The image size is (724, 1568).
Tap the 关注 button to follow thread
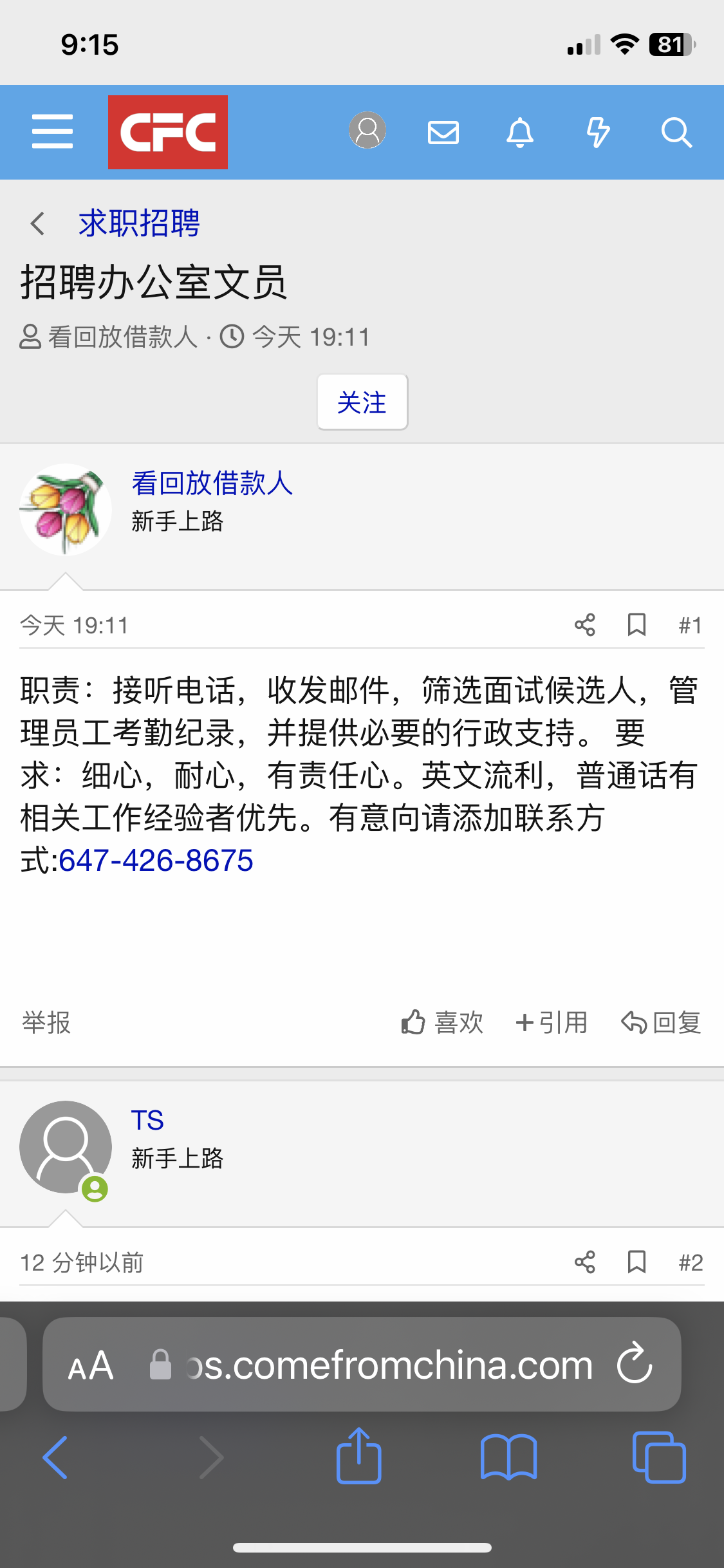362,402
